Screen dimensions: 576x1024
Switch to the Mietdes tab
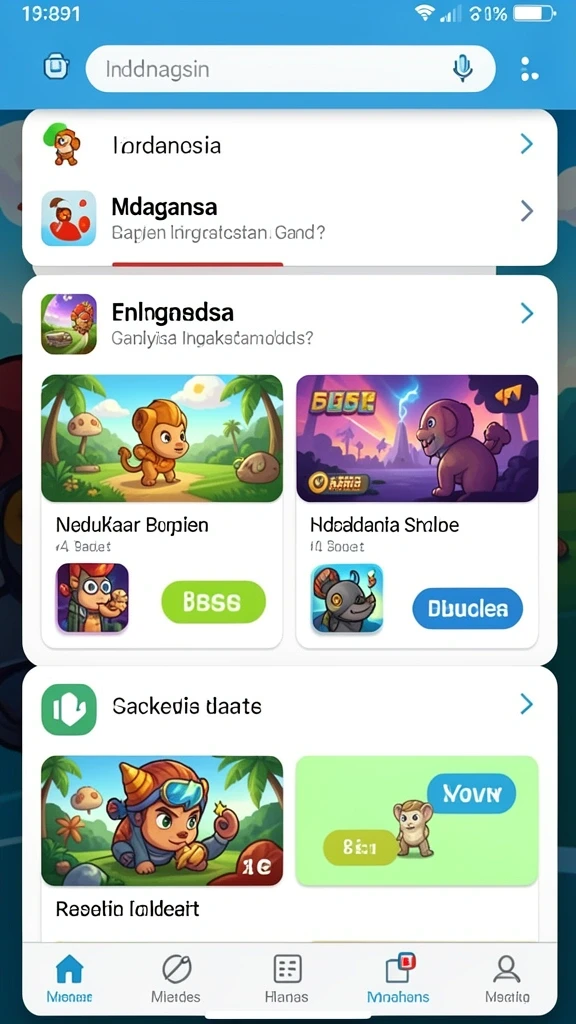click(176, 978)
